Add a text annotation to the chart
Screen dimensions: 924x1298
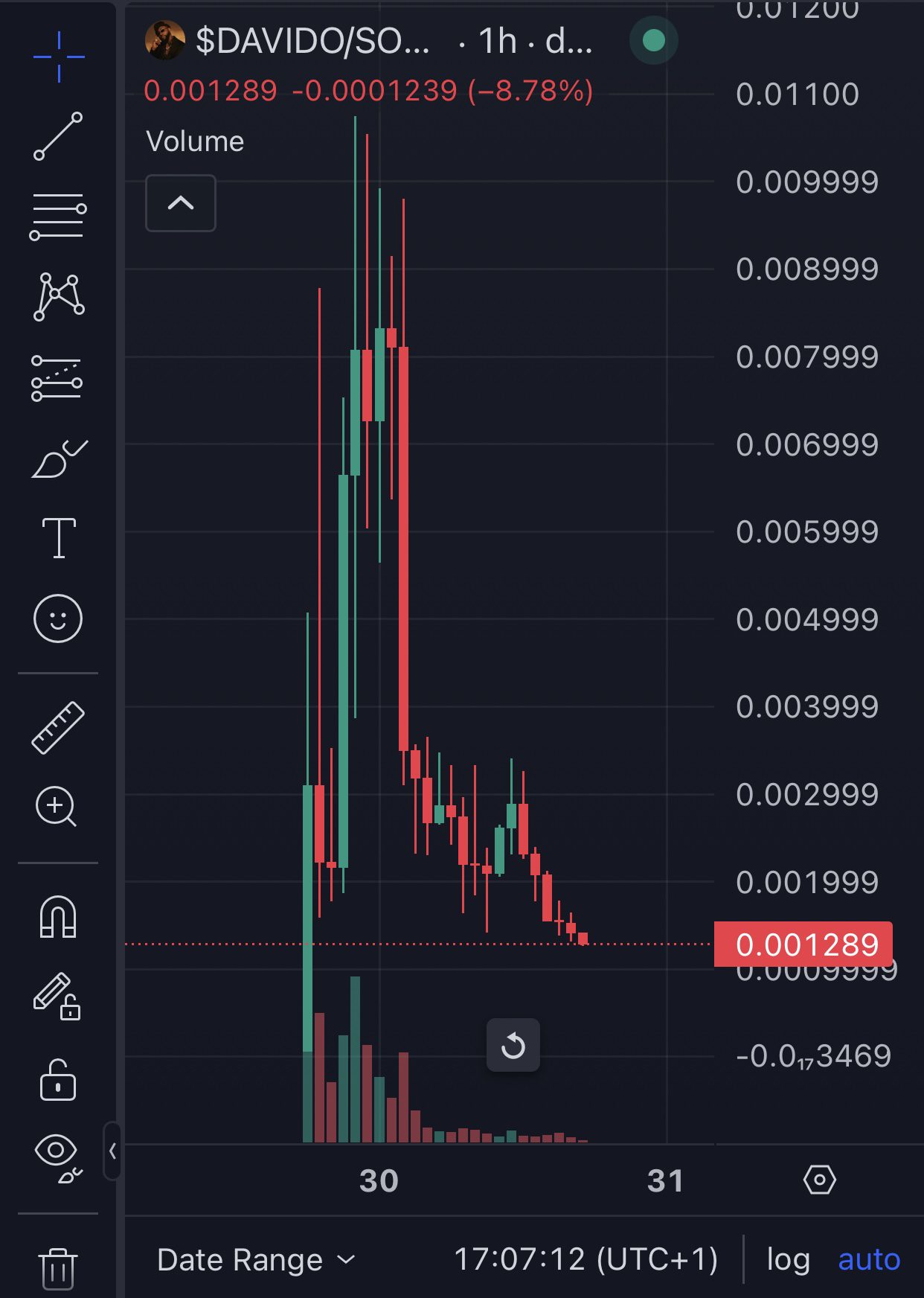59,537
